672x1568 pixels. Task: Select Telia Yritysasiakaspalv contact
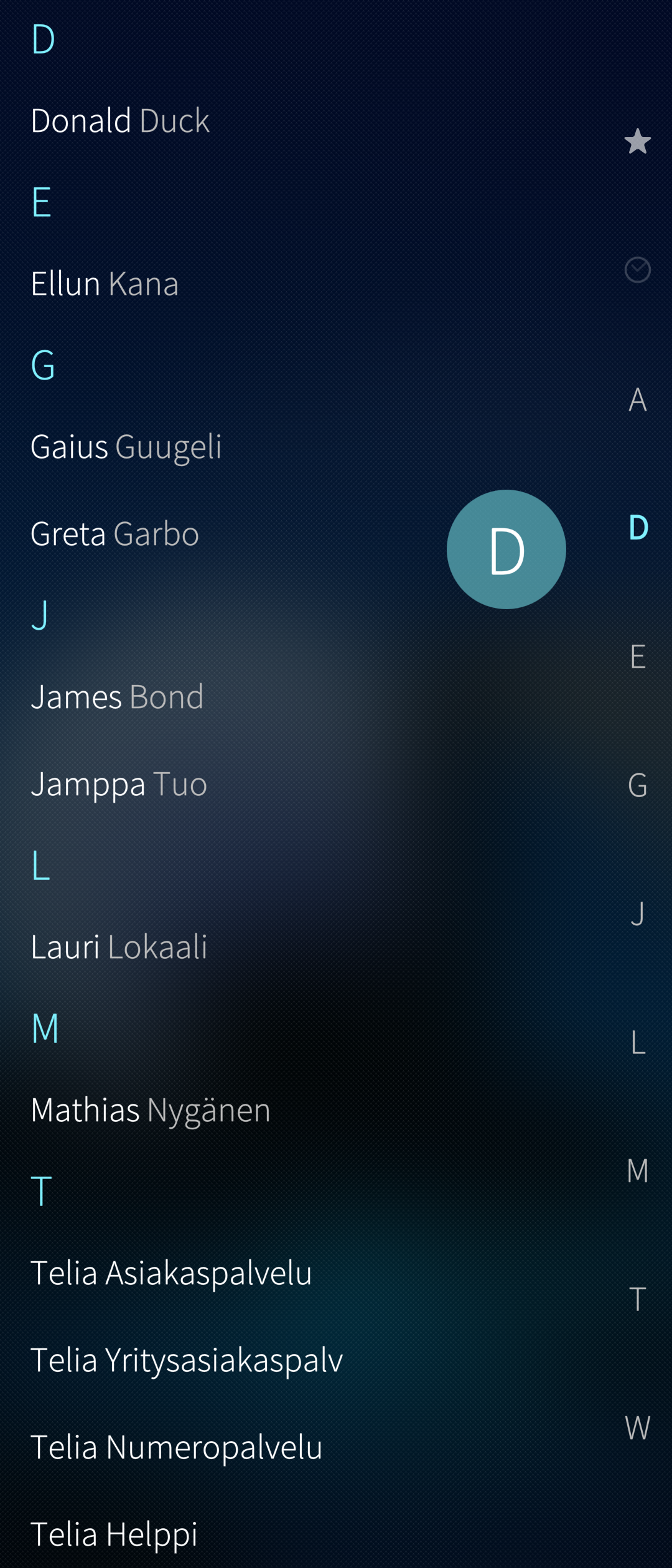(187, 1360)
